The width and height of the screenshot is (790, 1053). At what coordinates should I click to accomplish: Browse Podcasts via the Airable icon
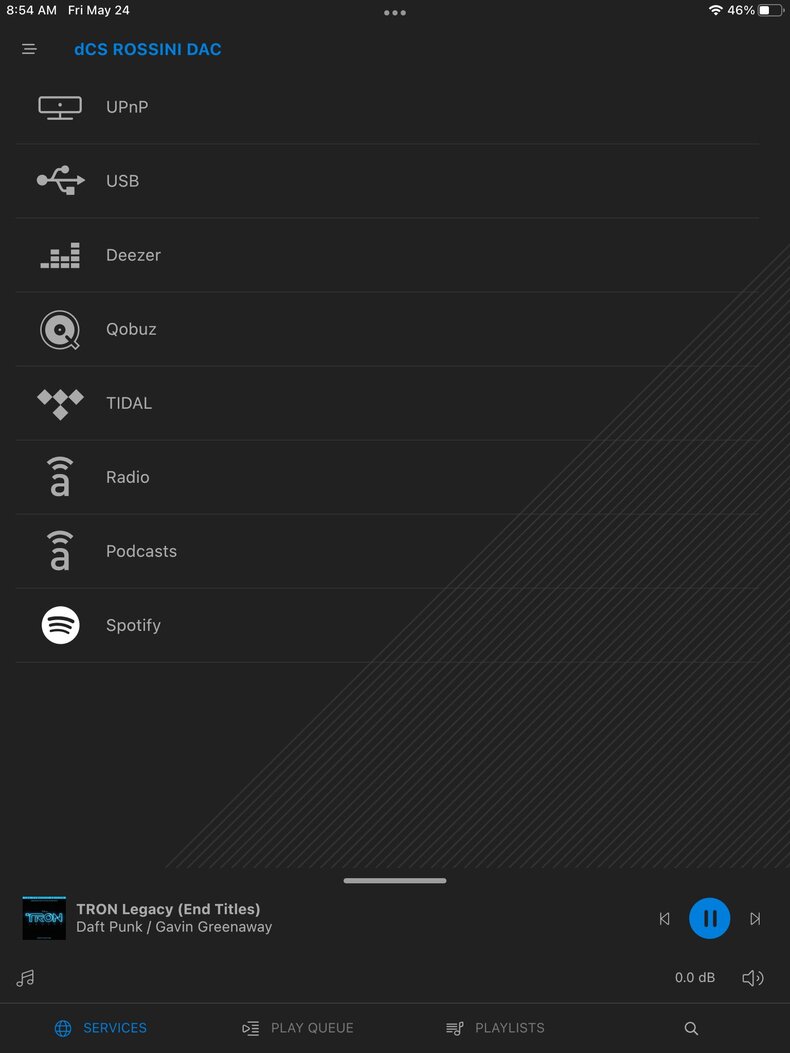59,551
